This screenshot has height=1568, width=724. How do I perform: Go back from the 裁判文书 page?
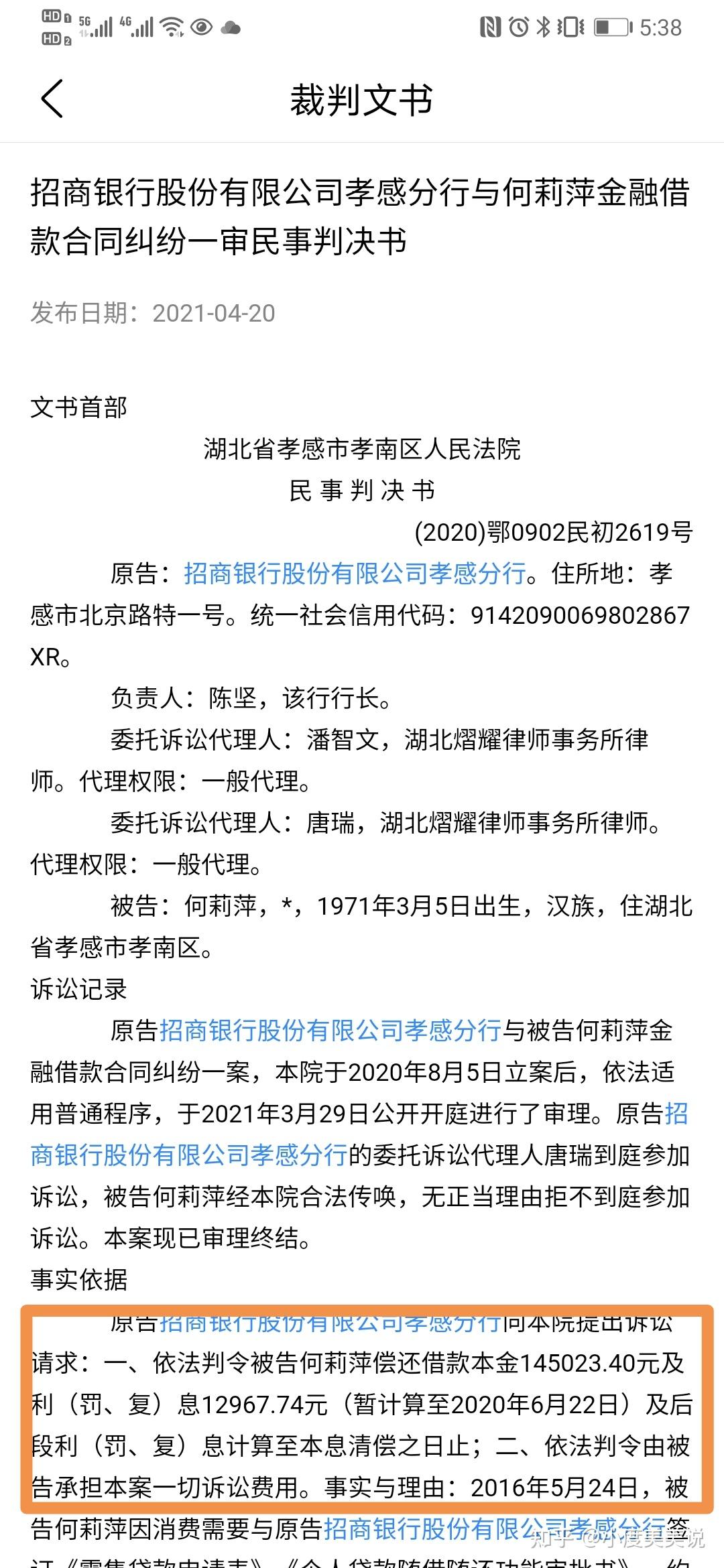pos(52,99)
